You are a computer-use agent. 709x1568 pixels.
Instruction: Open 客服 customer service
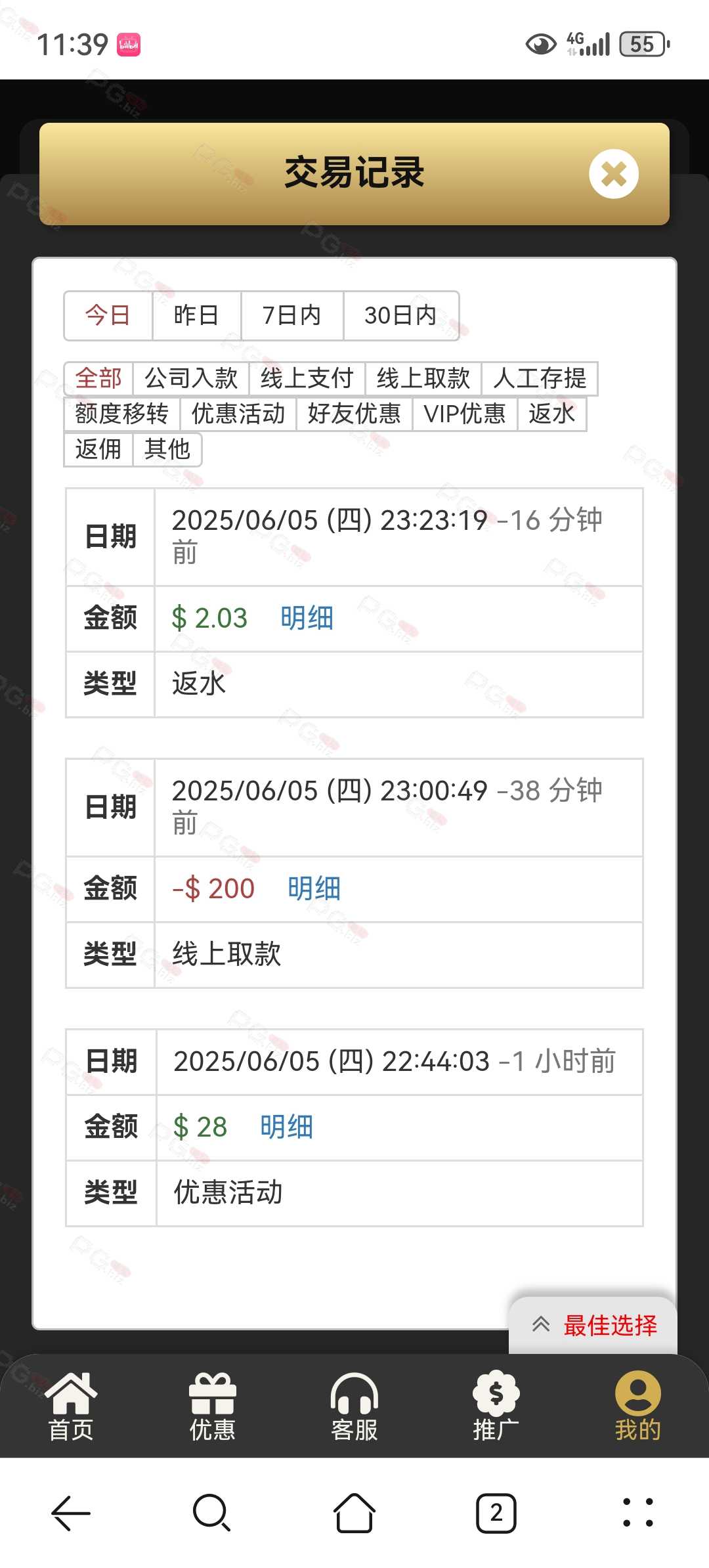coord(354,1406)
